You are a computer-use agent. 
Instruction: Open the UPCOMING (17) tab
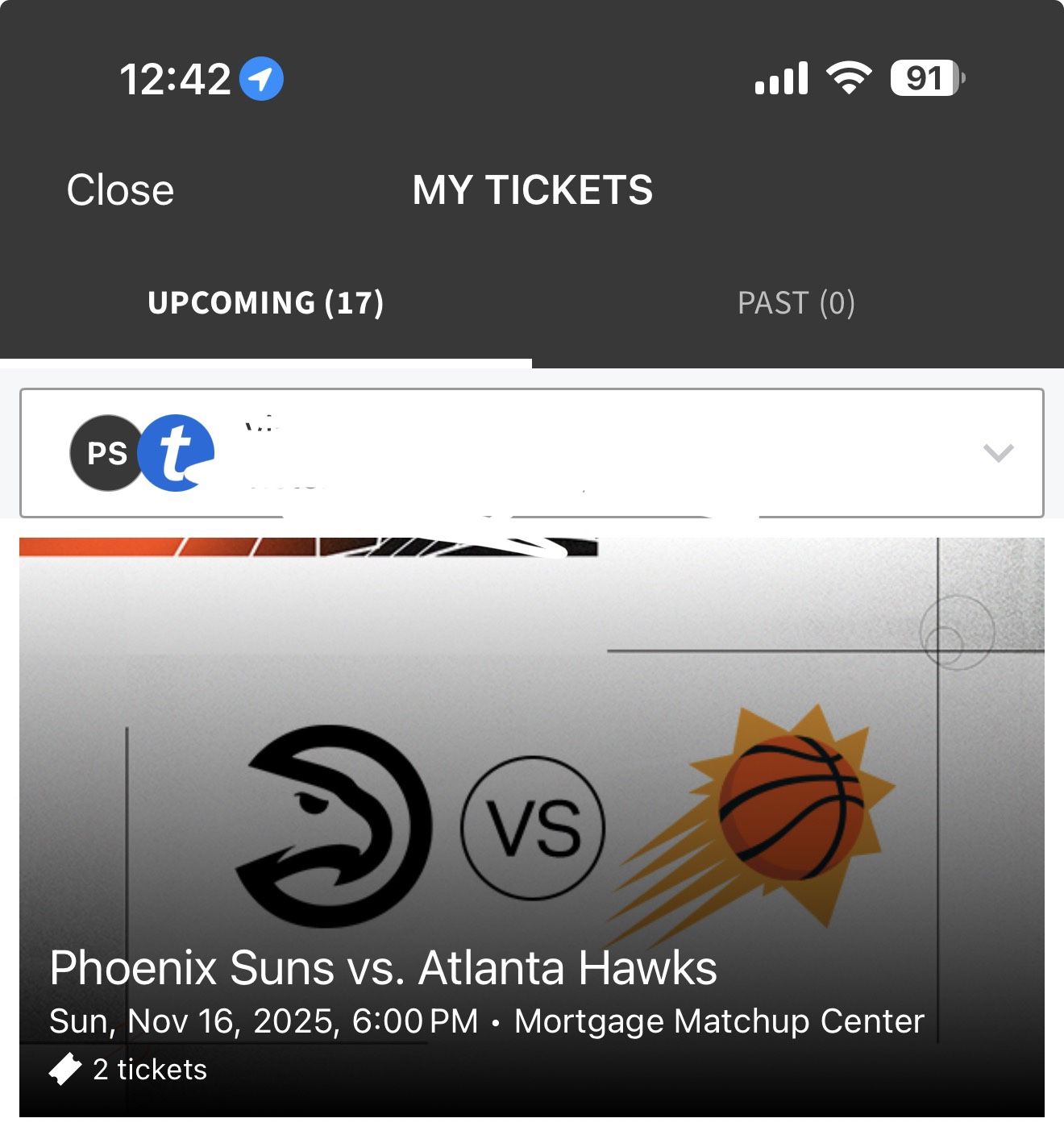[266, 303]
